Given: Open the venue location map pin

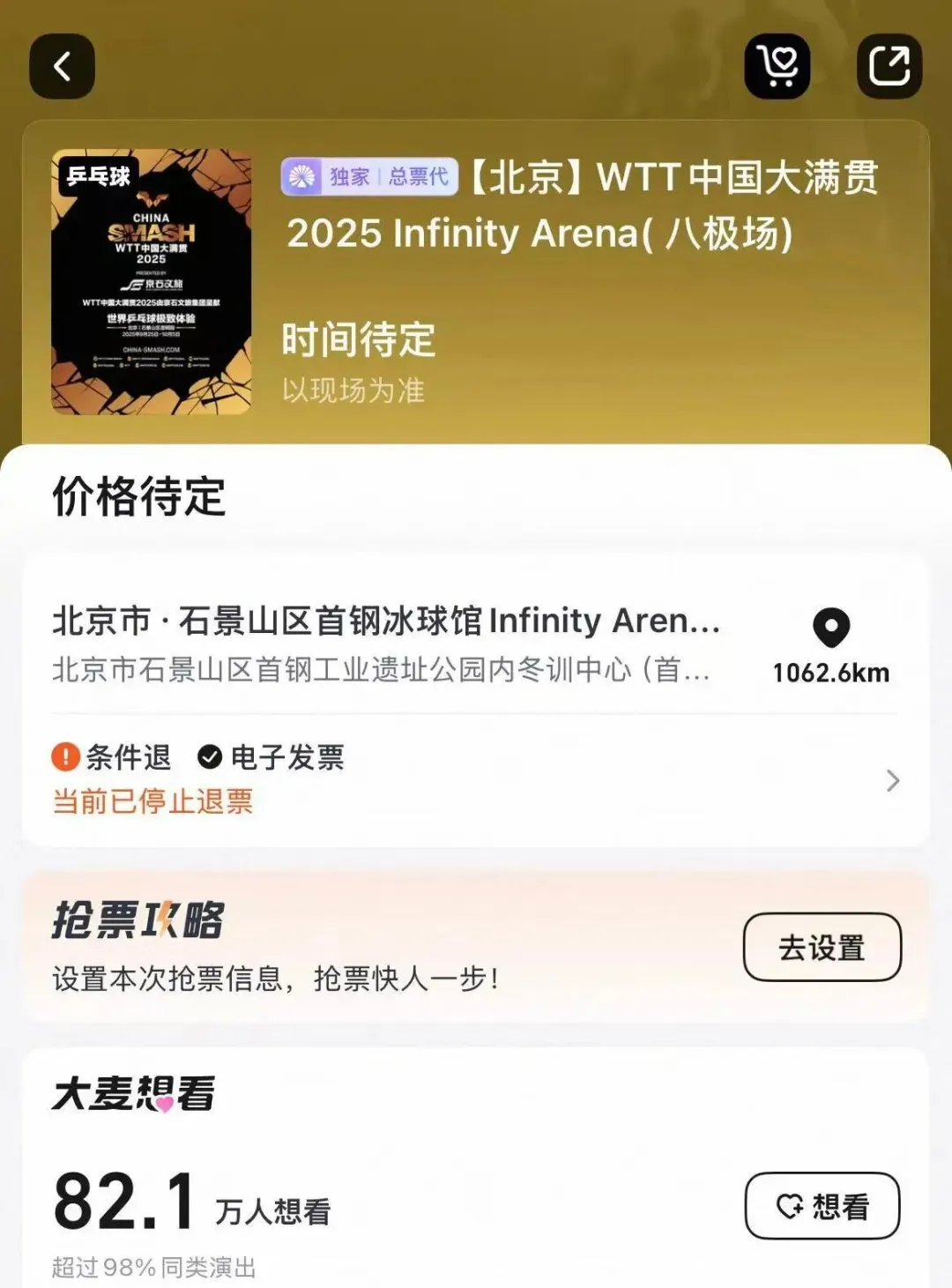Looking at the screenshot, I should click(x=830, y=629).
